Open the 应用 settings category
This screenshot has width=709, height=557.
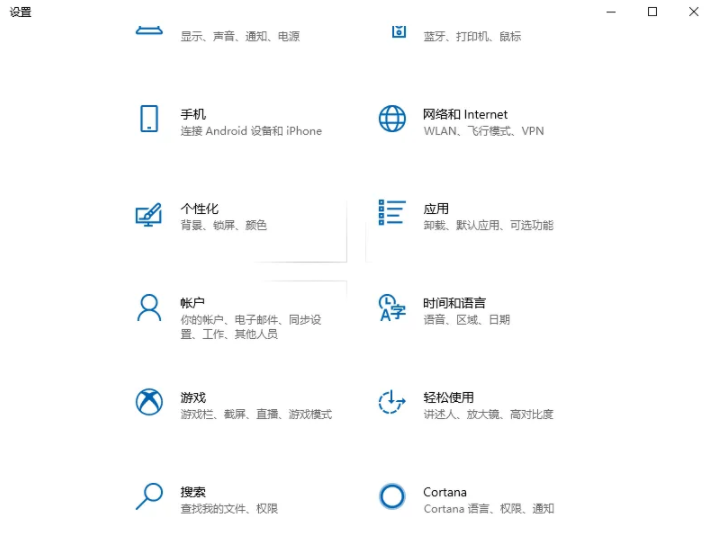pyautogui.click(x=436, y=209)
